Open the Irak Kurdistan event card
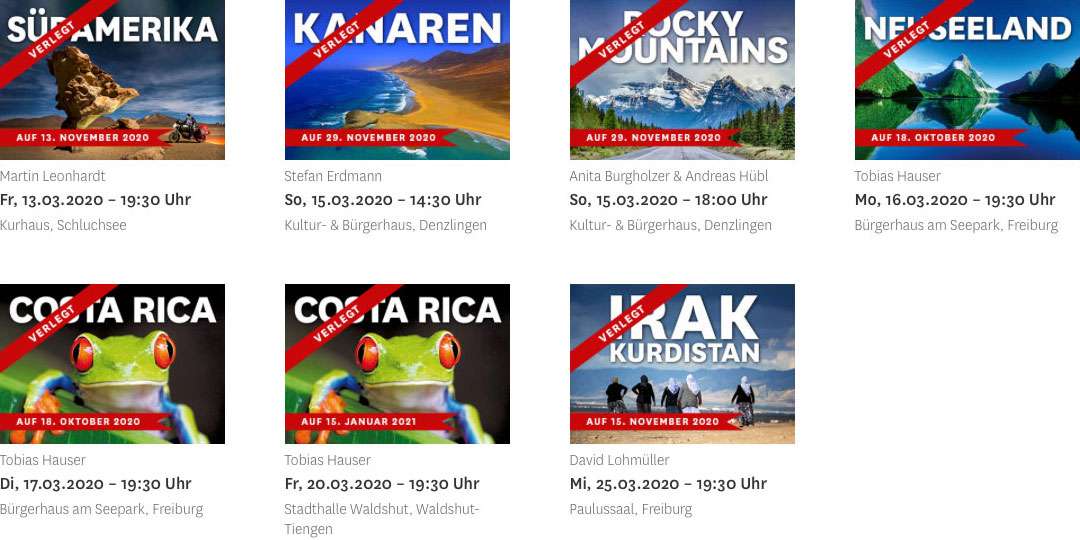The width and height of the screenshot is (1080, 540). point(682,364)
